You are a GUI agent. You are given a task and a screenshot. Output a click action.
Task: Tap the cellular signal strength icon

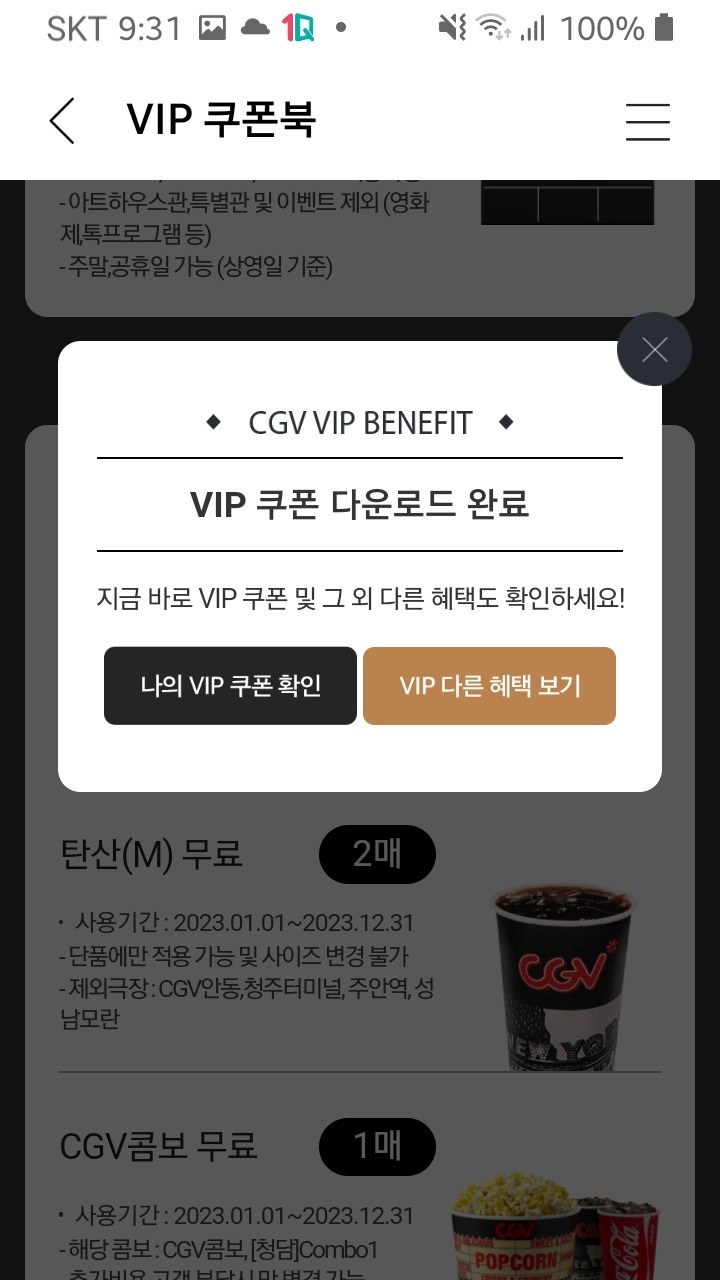tap(532, 28)
